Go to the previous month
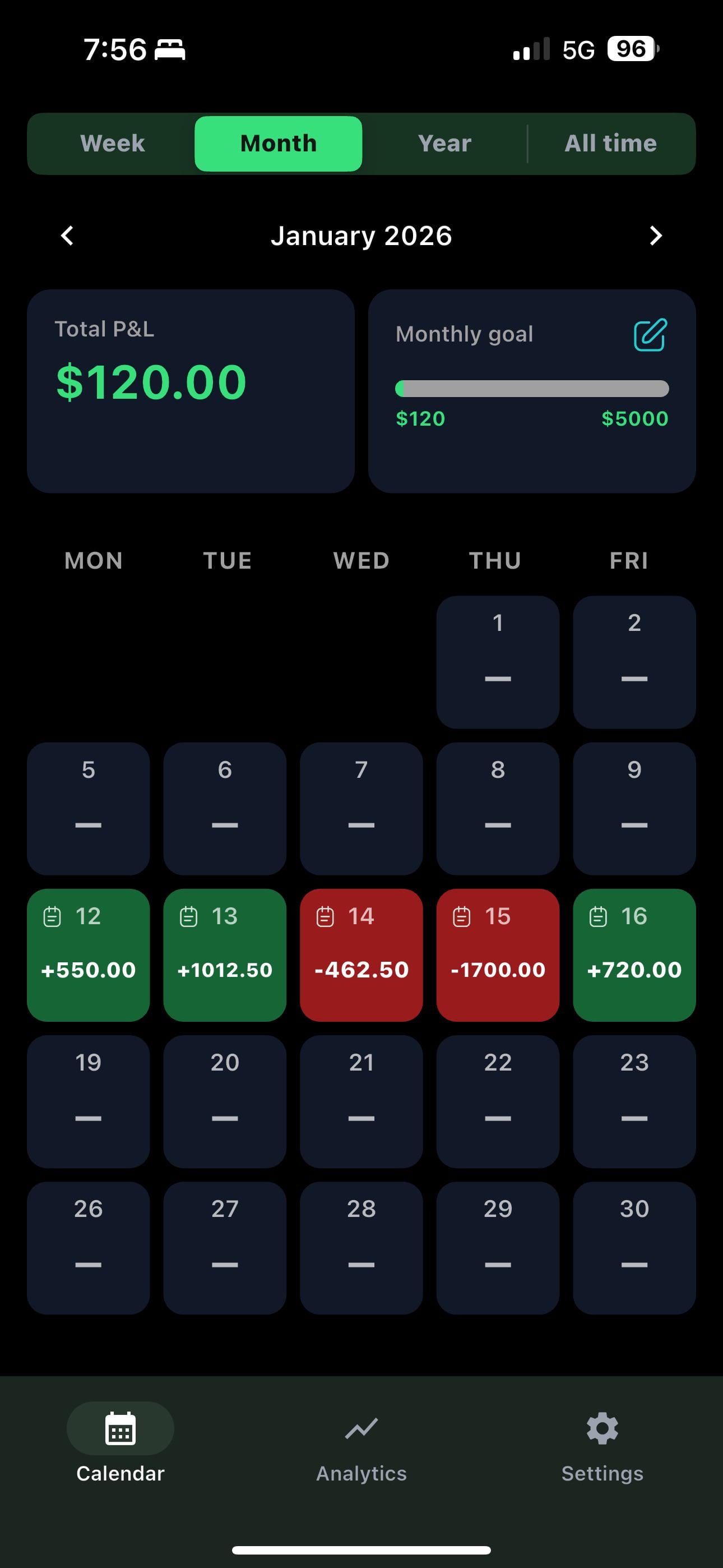Screen dimensions: 723x1568 [x=68, y=236]
